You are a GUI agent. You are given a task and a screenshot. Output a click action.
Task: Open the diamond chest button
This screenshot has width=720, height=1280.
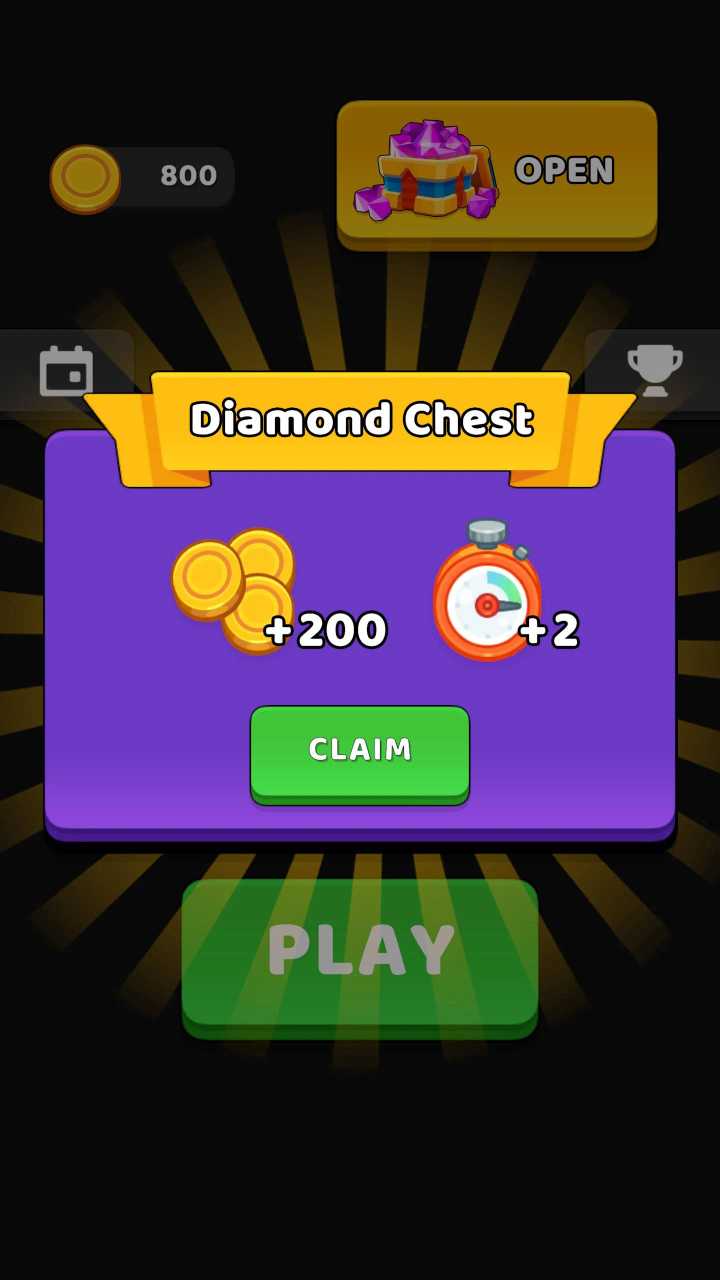(x=497, y=172)
